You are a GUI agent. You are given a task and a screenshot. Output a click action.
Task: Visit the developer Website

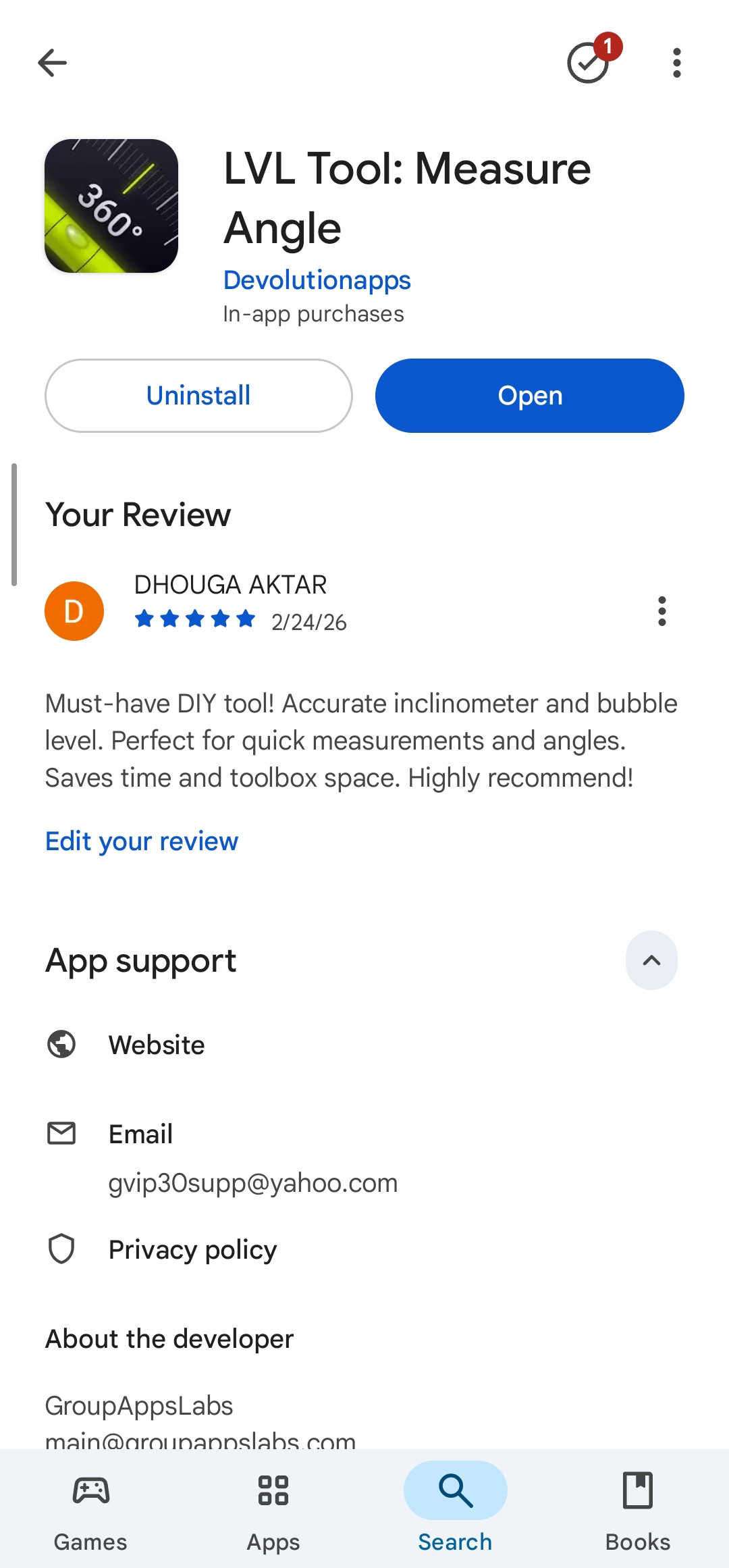click(157, 1045)
